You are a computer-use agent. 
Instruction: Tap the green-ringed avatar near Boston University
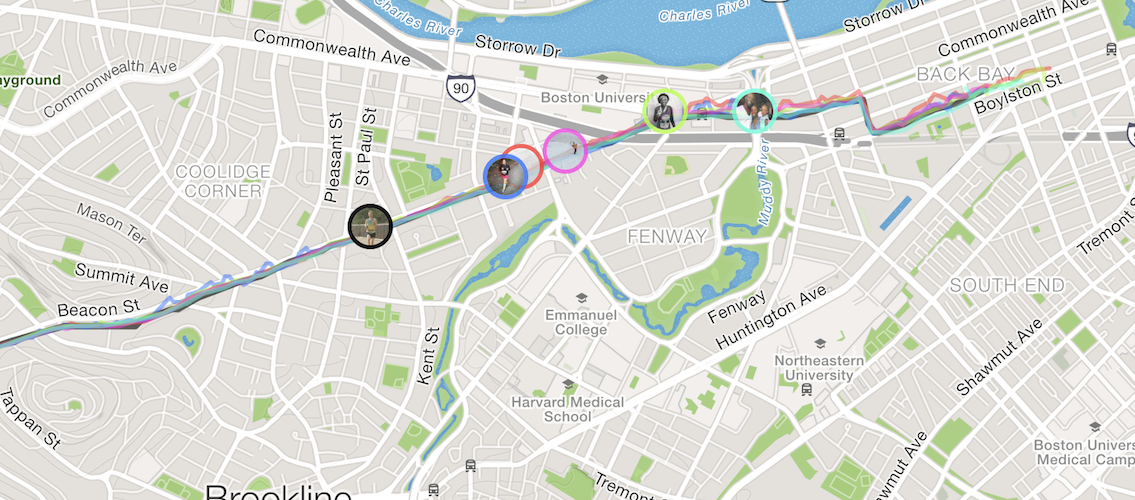point(664,110)
